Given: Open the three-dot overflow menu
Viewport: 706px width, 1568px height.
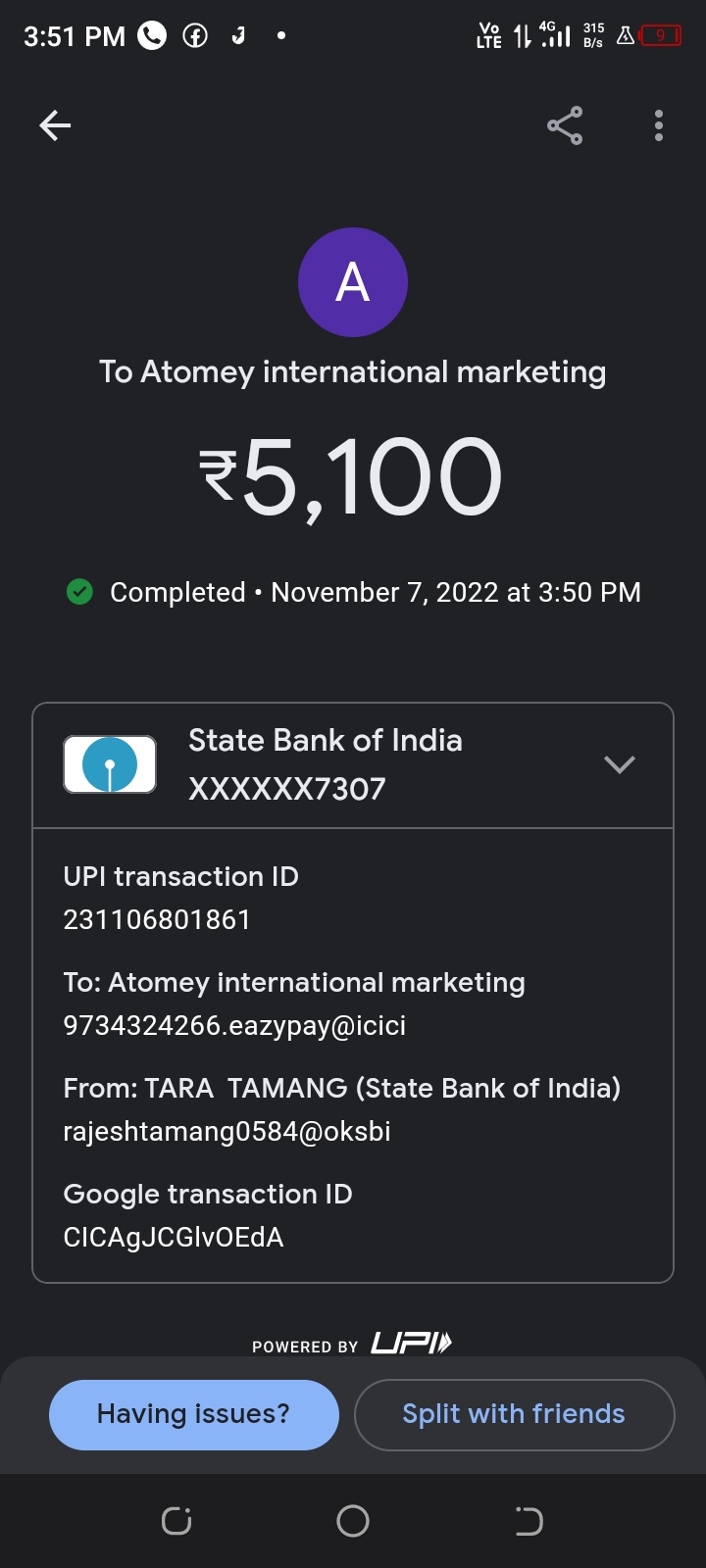Looking at the screenshot, I should (659, 125).
